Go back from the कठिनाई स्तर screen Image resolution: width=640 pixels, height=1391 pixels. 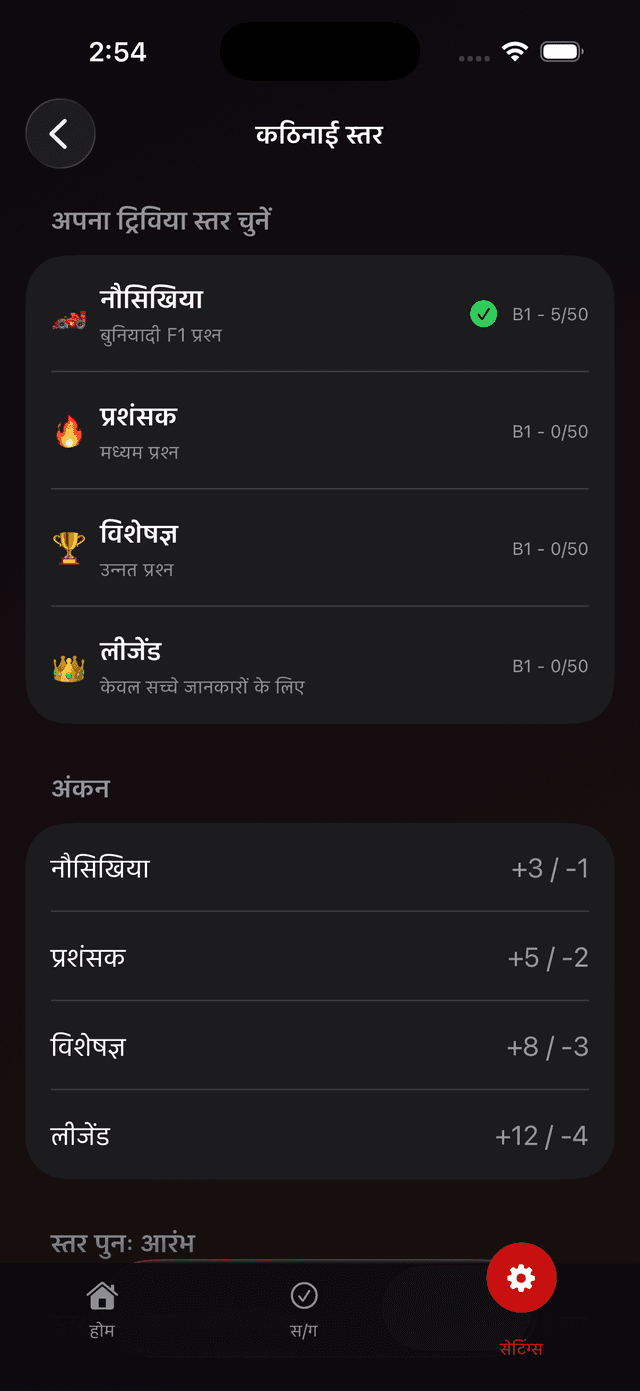pos(60,134)
